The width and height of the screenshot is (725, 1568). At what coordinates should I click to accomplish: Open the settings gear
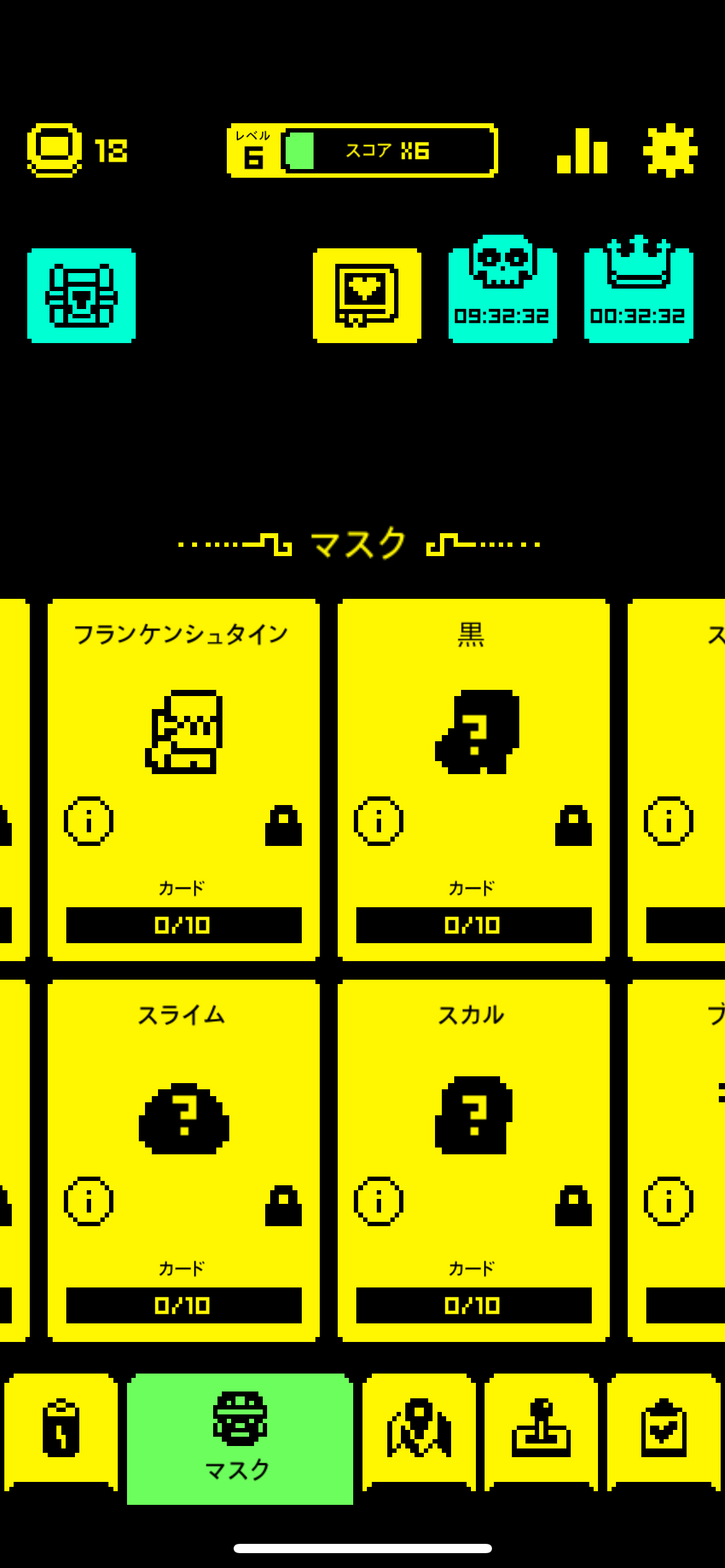coord(670,150)
